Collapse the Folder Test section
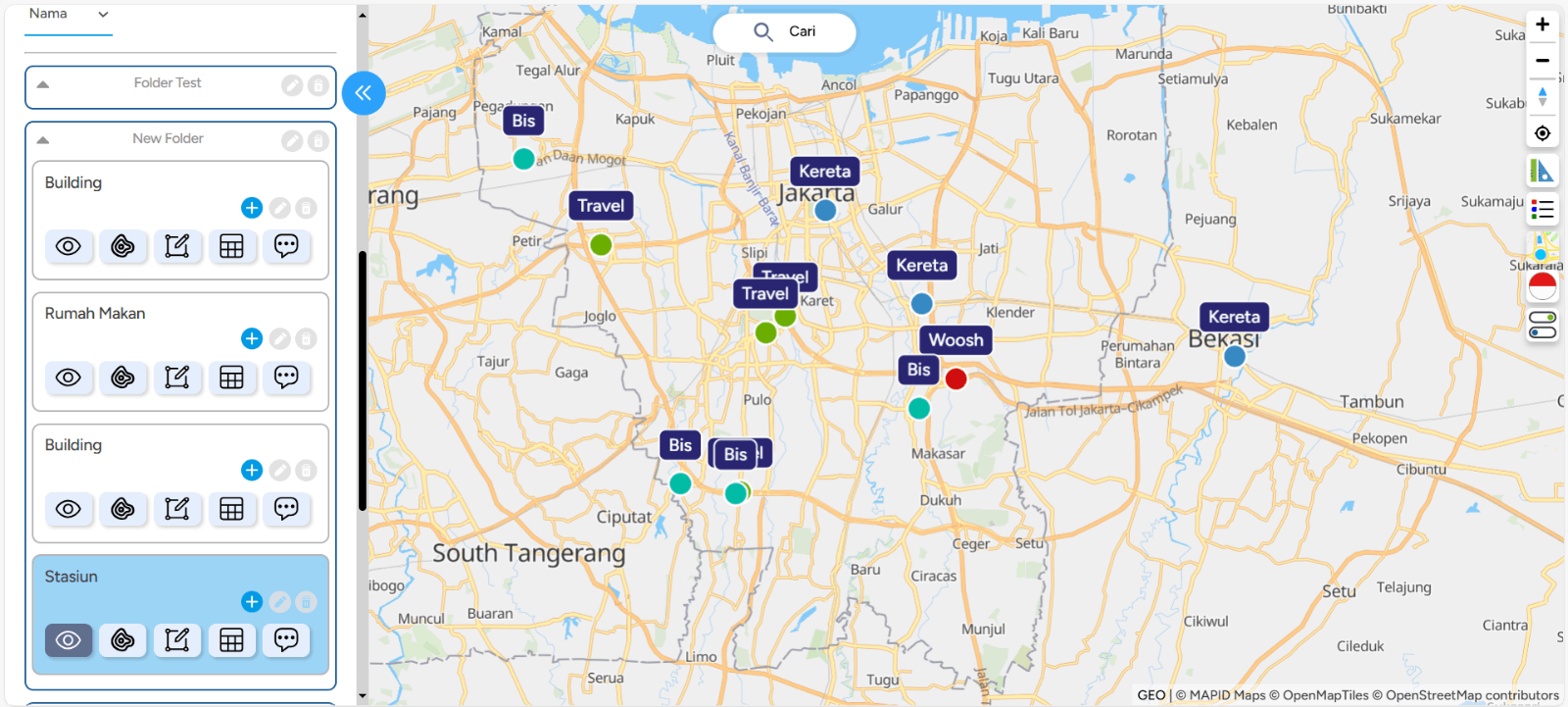The image size is (1568, 707). [43, 84]
